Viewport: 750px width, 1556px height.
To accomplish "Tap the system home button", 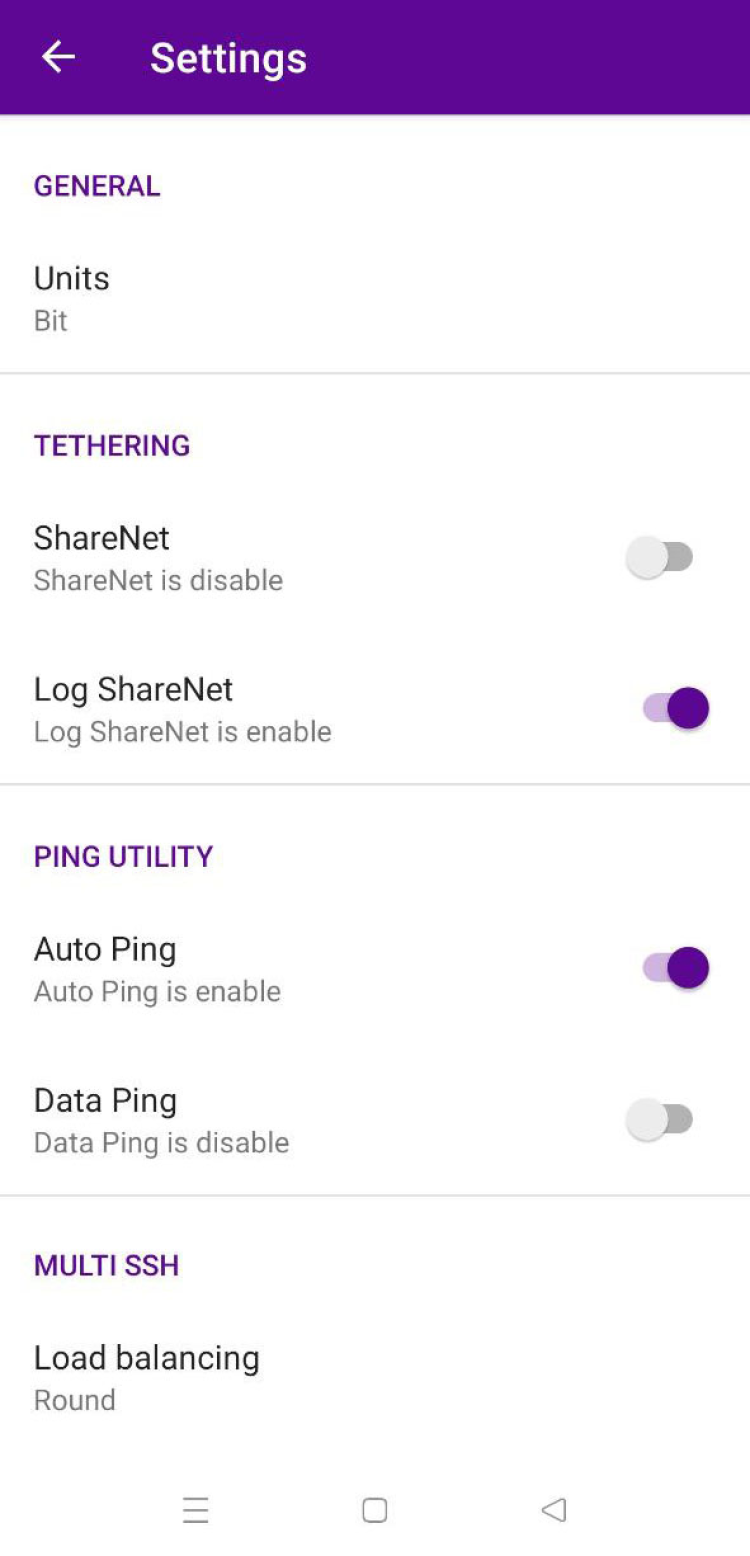I will pos(375,1509).
